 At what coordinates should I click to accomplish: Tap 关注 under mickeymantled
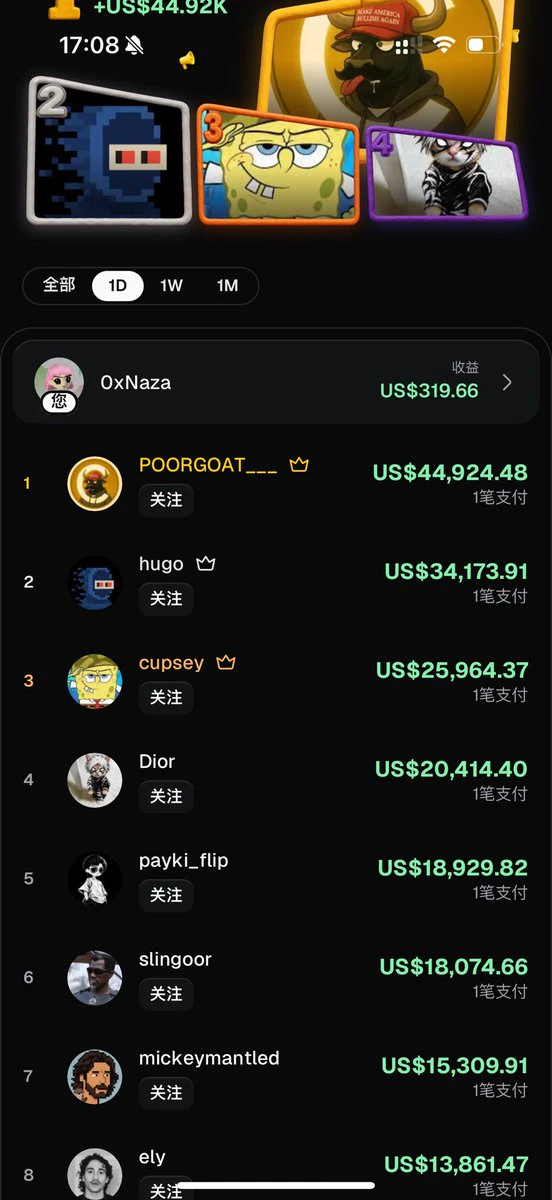[166, 1093]
